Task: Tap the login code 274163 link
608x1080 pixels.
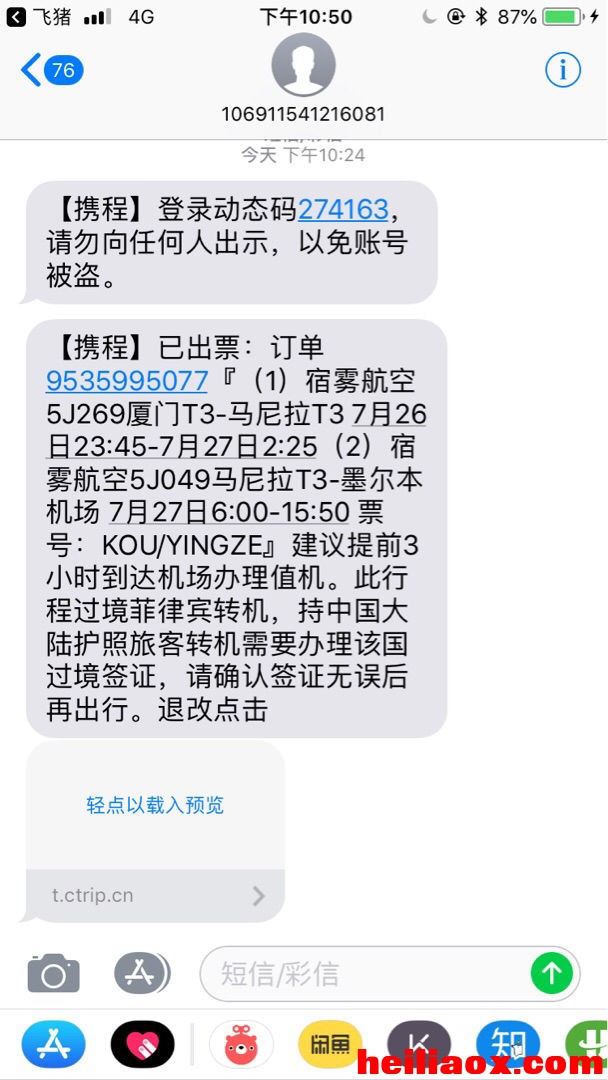Action: tap(343, 209)
